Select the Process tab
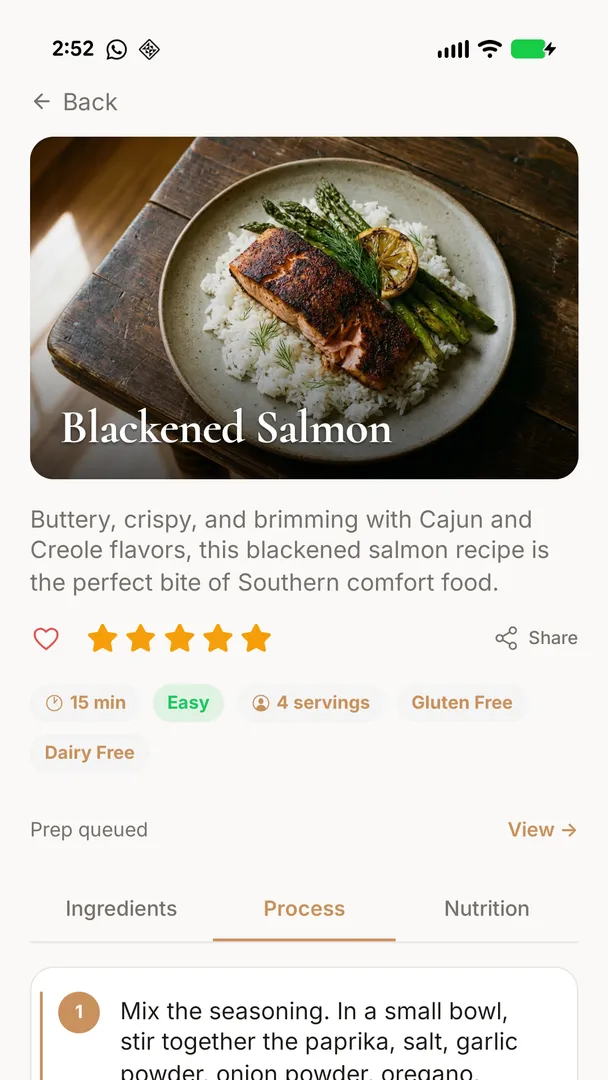This screenshot has height=1080, width=608. pos(304,908)
